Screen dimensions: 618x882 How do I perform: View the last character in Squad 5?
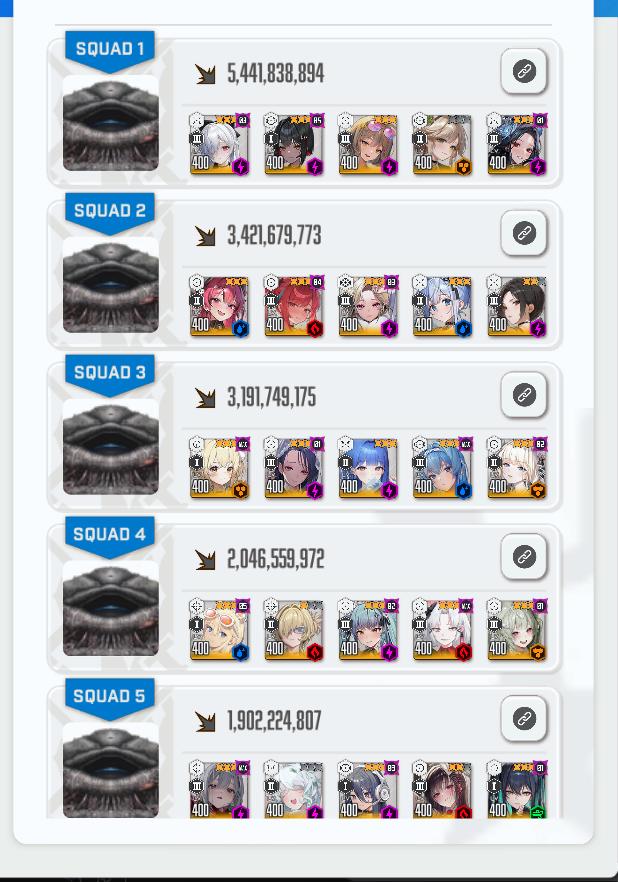tap(517, 790)
